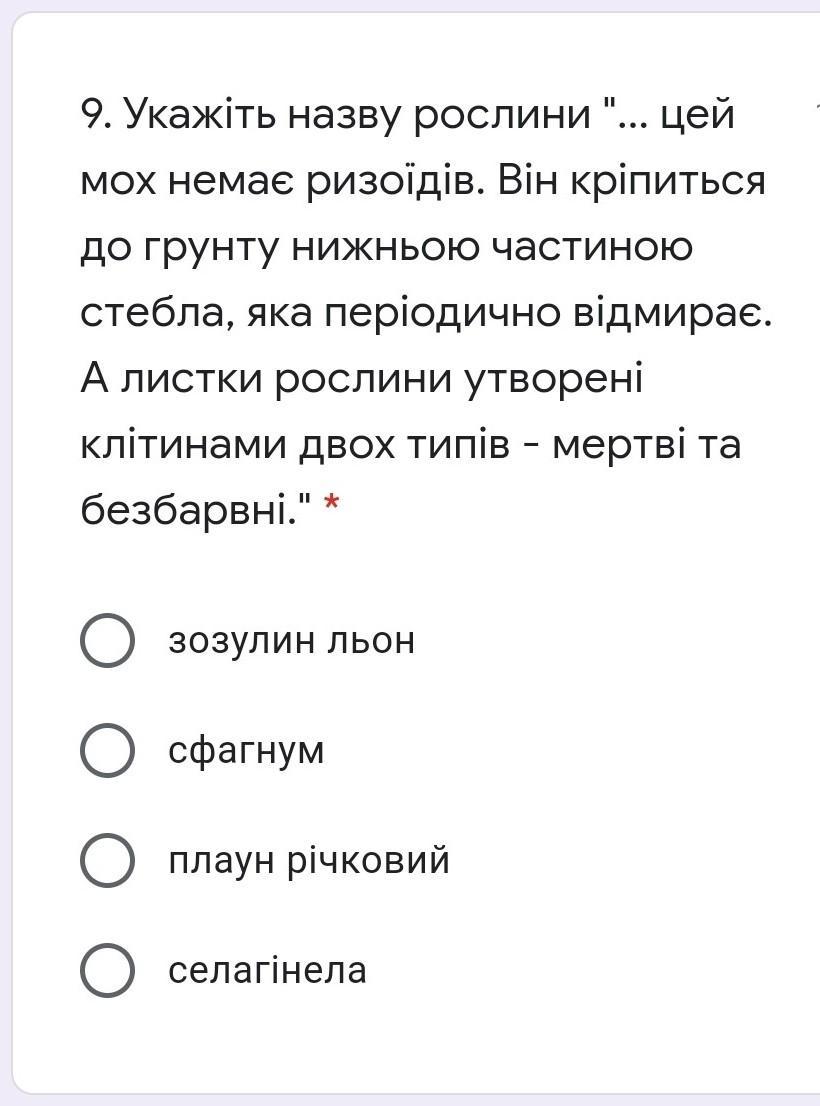This screenshot has width=820, height=1106.
Task: Pick the 'селагінела' radio option
Action: (x=107, y=970)
